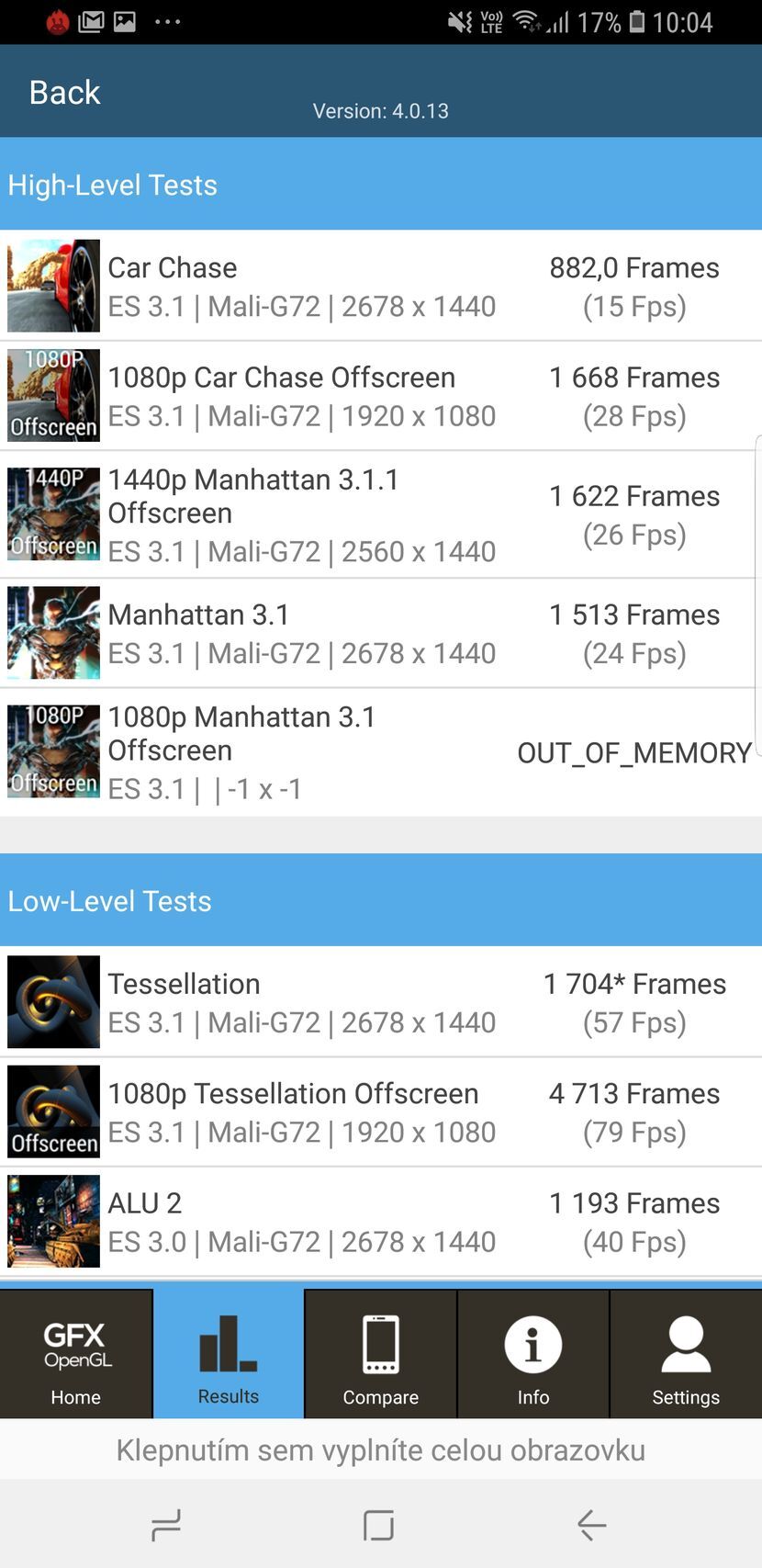Switch to the Info tab
The image size is (762, 1568).
(532, 1354)
